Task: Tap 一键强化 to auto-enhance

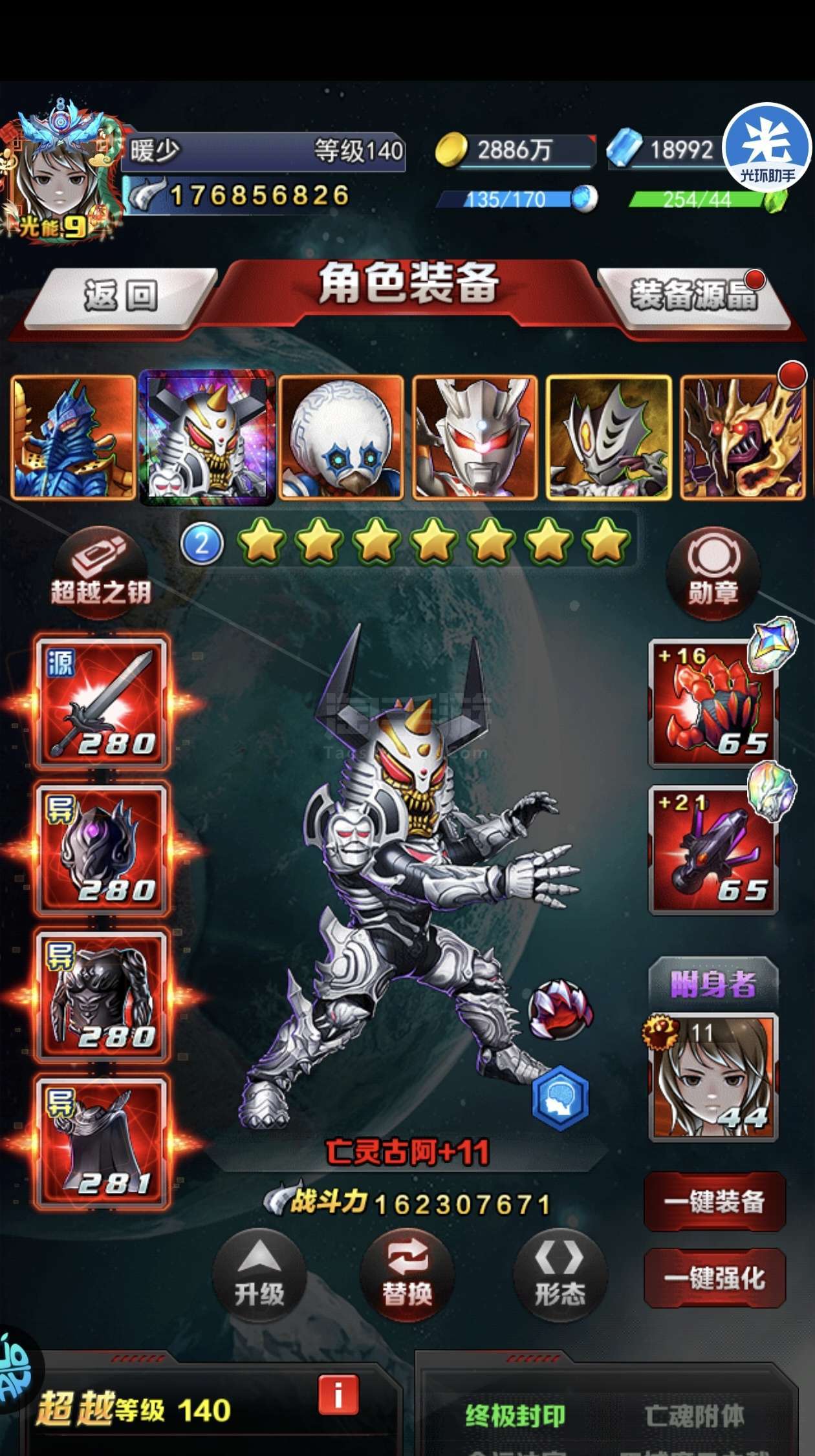Action: [x=715, y=1278]
